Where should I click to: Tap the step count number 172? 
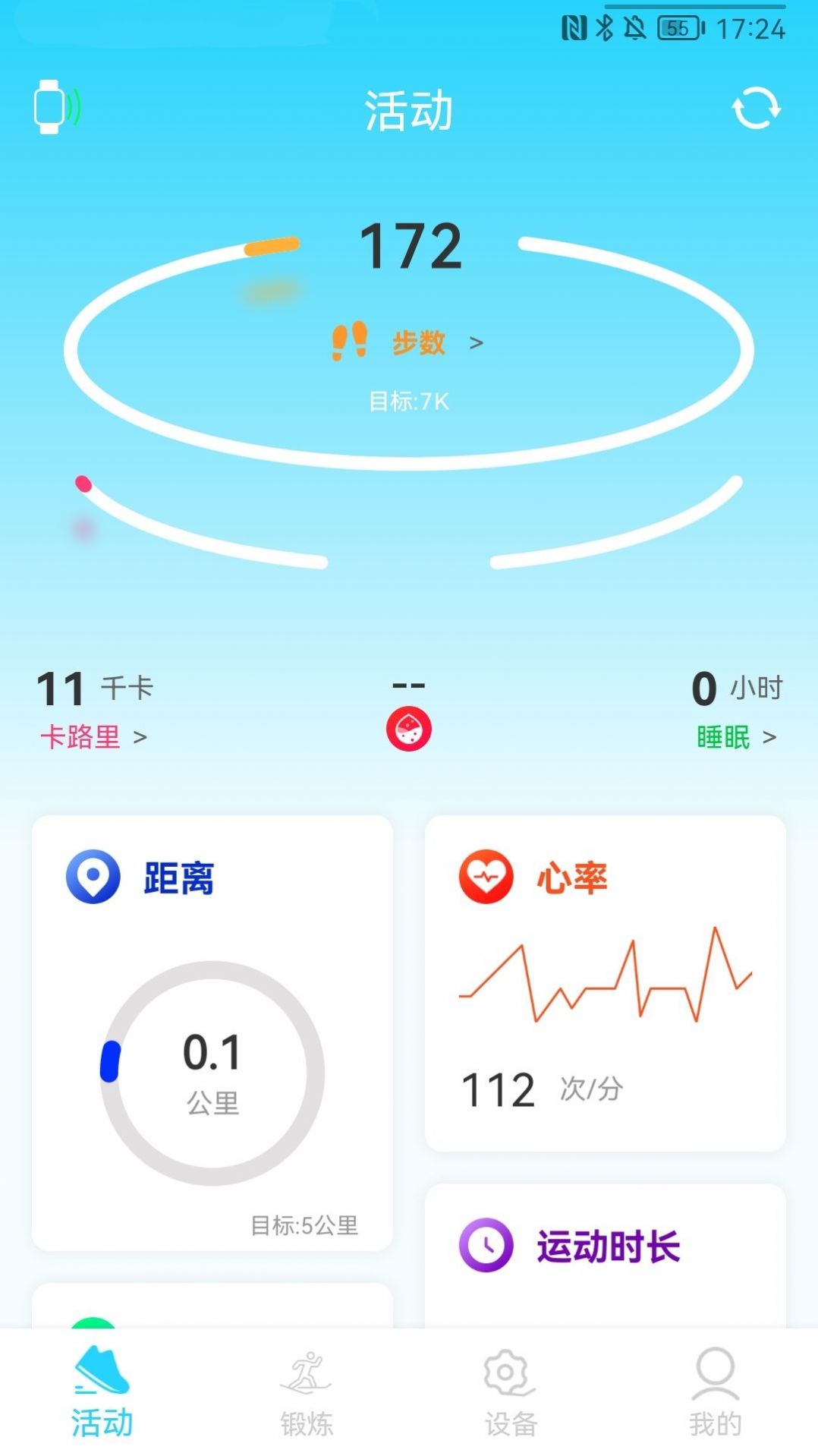coord(410,244)
